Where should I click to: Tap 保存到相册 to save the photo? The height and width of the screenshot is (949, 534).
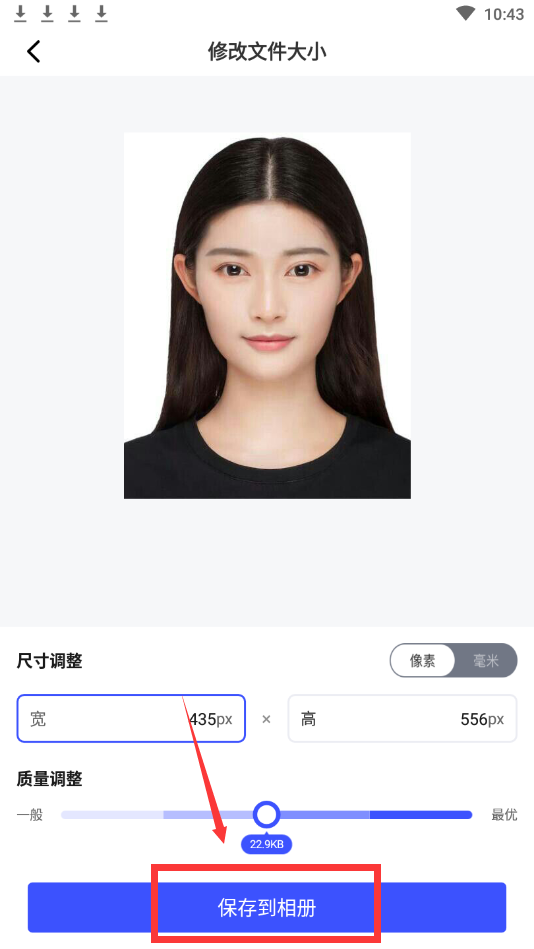[x=266, y=907]
